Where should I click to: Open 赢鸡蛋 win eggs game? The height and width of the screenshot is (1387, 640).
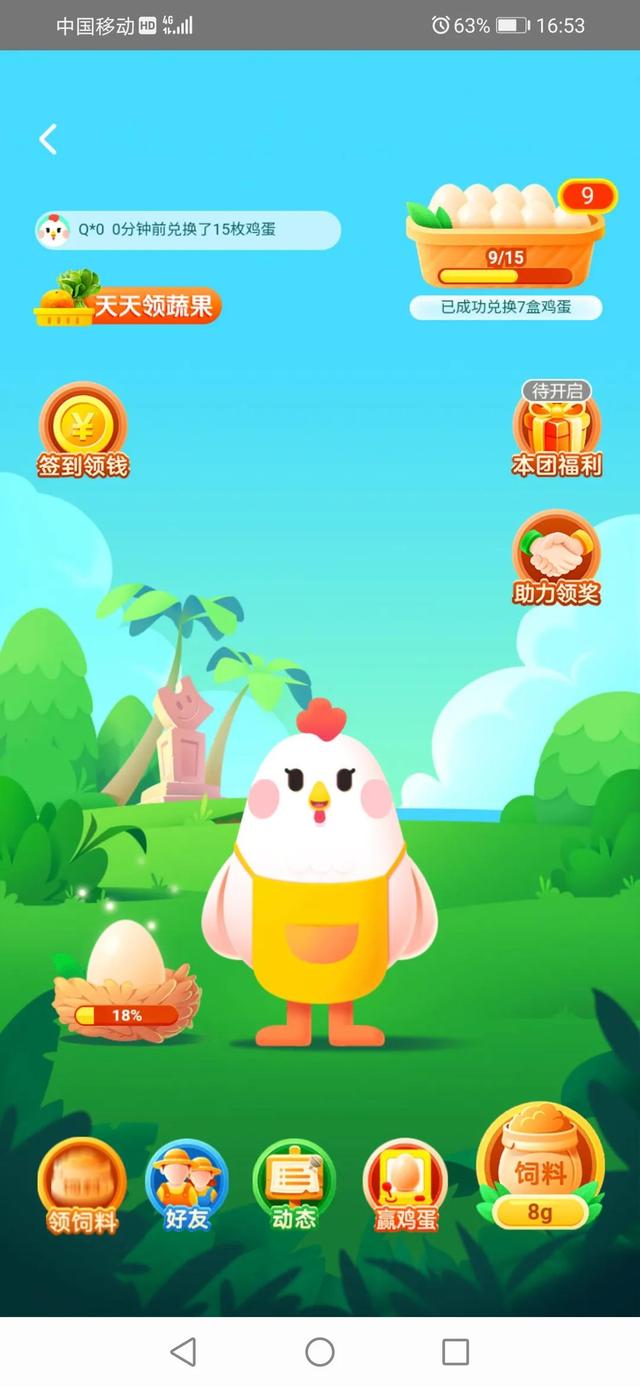click(x=403, y=1186)
